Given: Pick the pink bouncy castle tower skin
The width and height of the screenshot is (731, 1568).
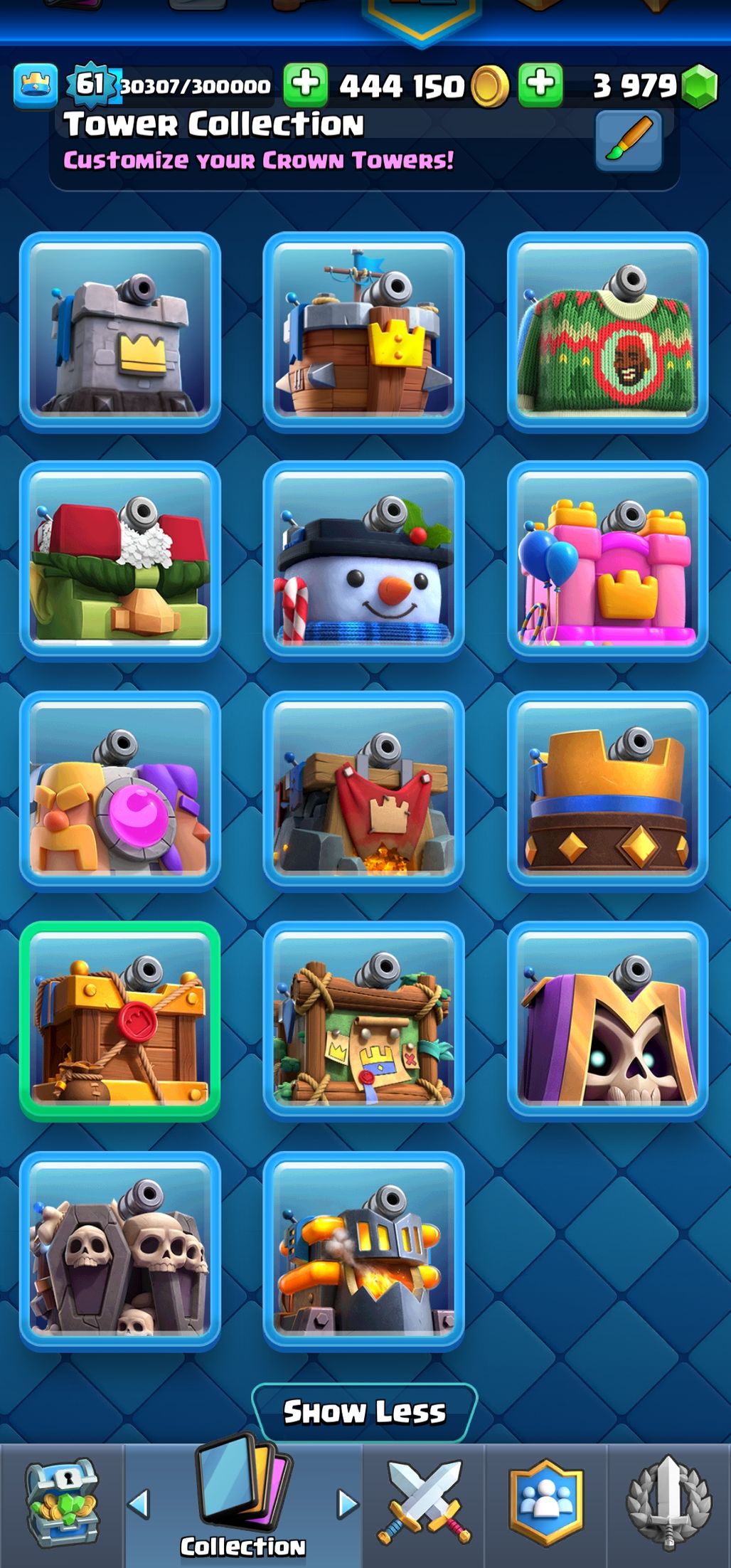Looking at the screenshot, I should (x=607, y=561).
